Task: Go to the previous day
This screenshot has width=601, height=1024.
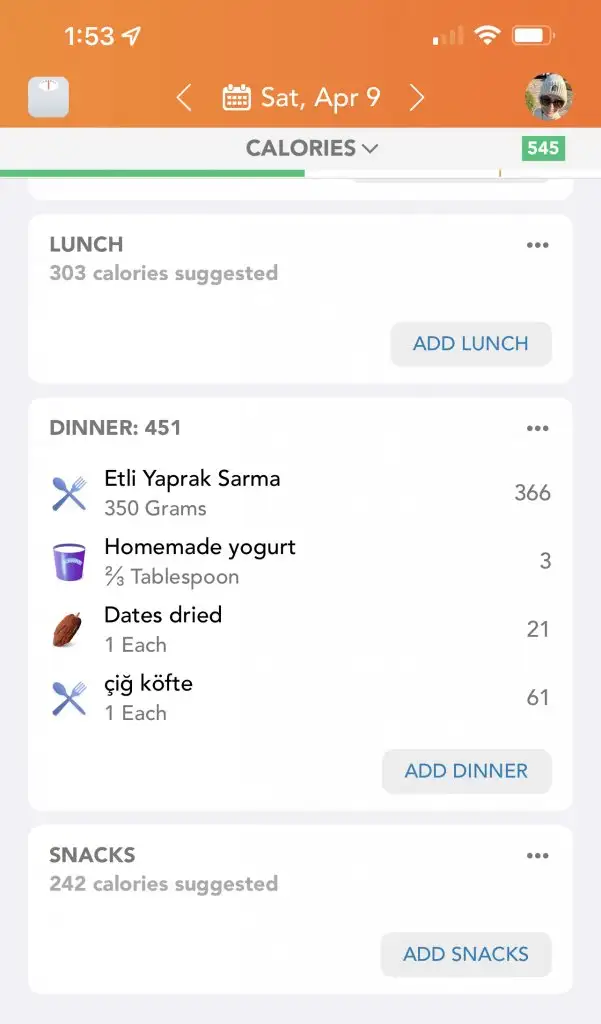Action: click(x=184, y=98)
